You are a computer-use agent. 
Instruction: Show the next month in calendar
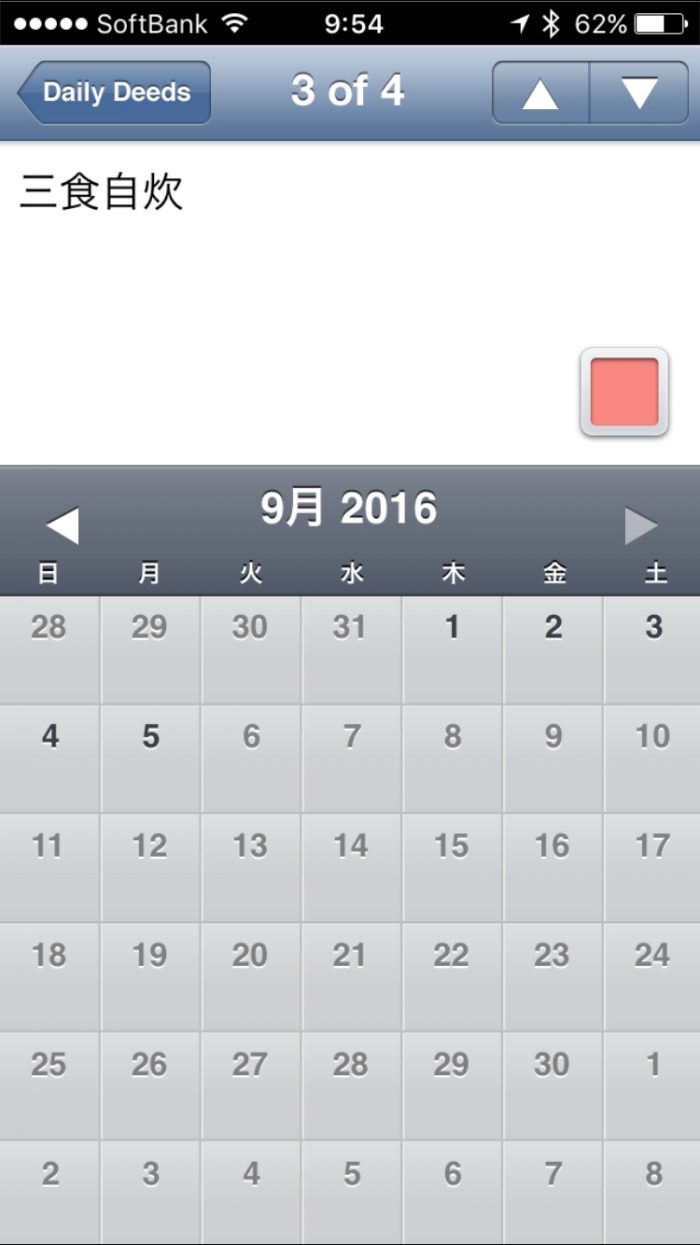point(641,525)
